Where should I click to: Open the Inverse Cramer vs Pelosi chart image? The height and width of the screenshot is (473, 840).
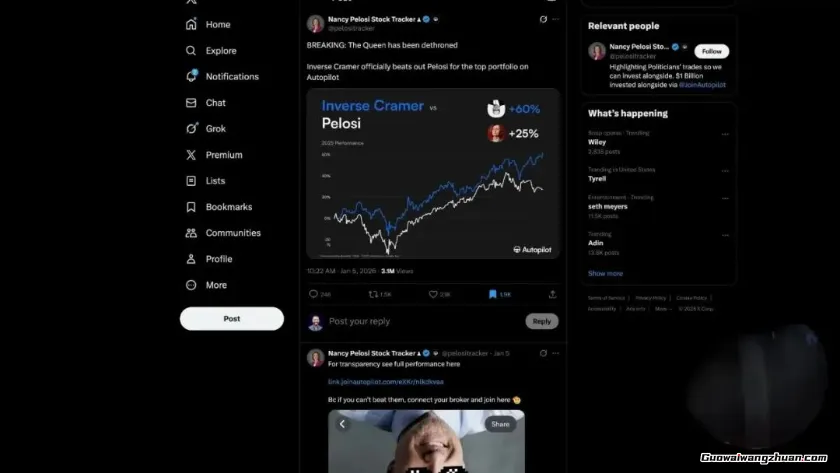(x=433, y=173)
